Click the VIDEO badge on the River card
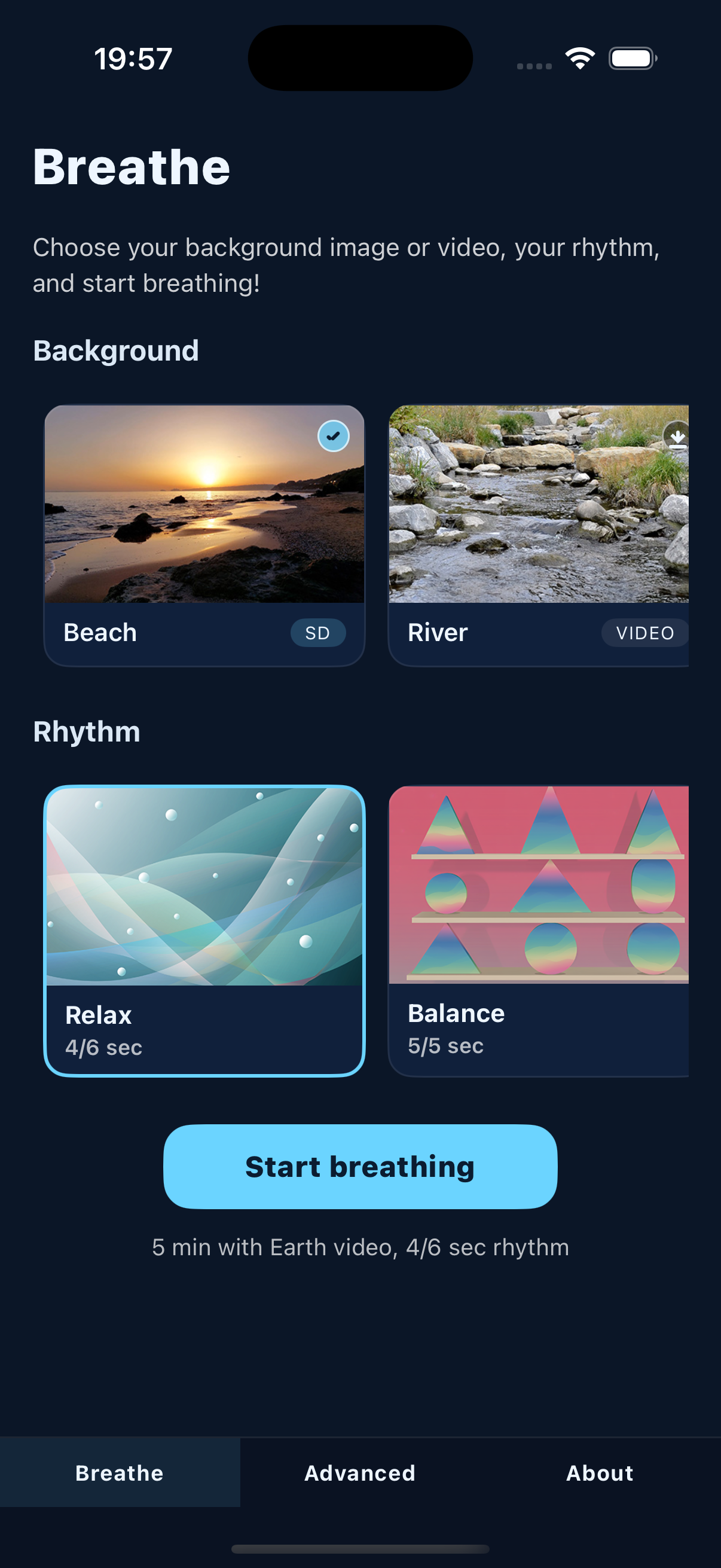 point(645,633)
